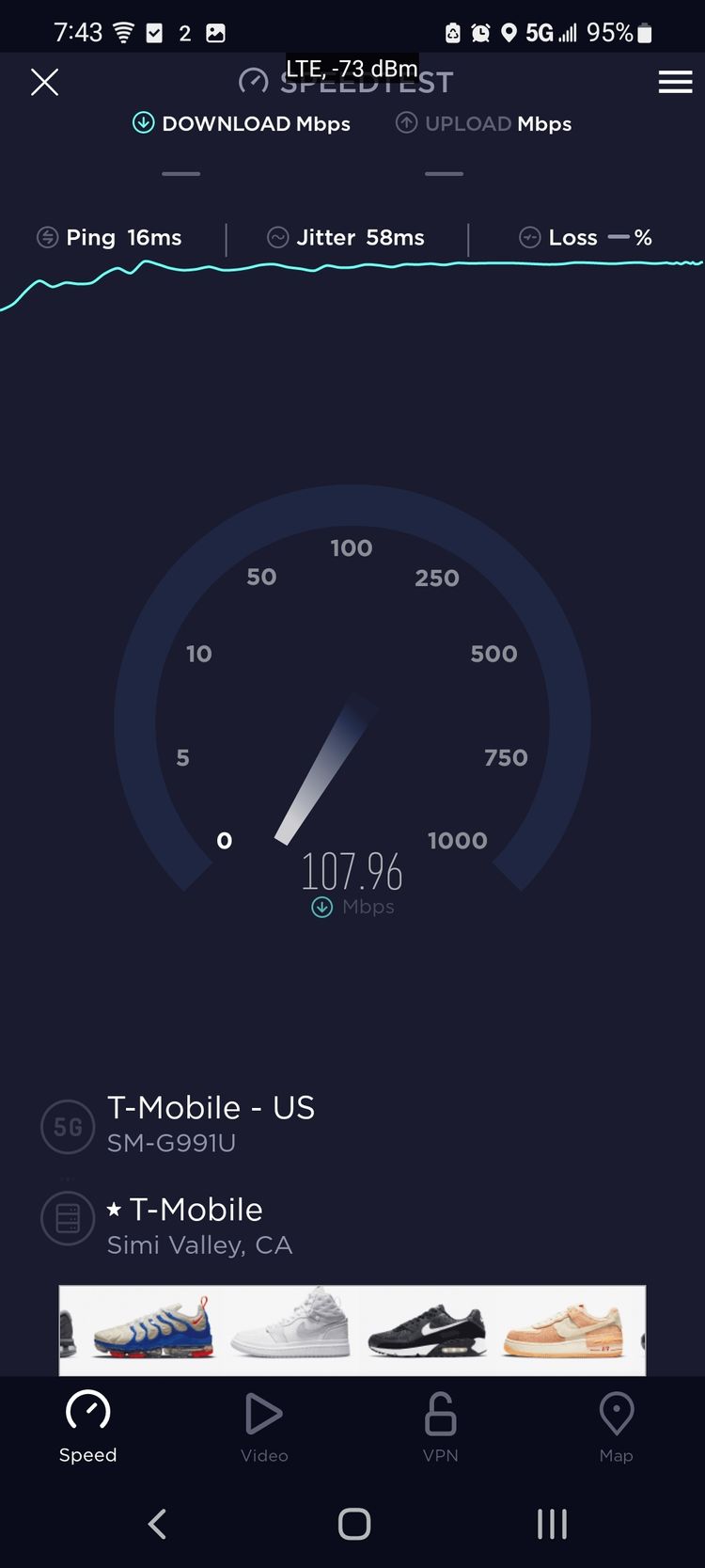Select the Speed tab
Viewport: 705px width, 1568px height.
[88, 1428]
